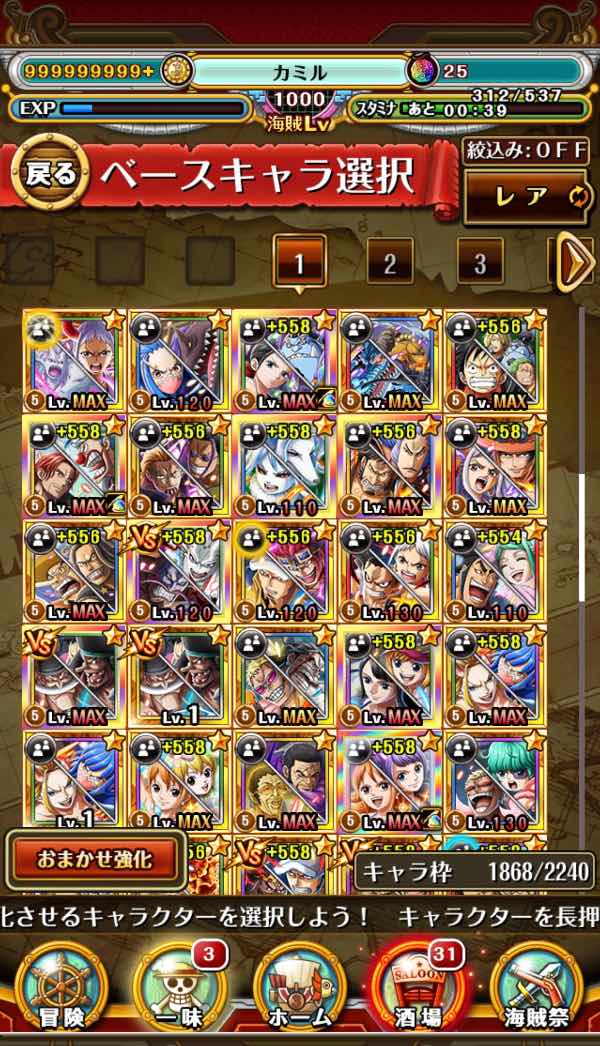Select the first Blackbeard VS character Lv.MAX
The height and width of the screenshot is (1046, 600).
(74, 677)
